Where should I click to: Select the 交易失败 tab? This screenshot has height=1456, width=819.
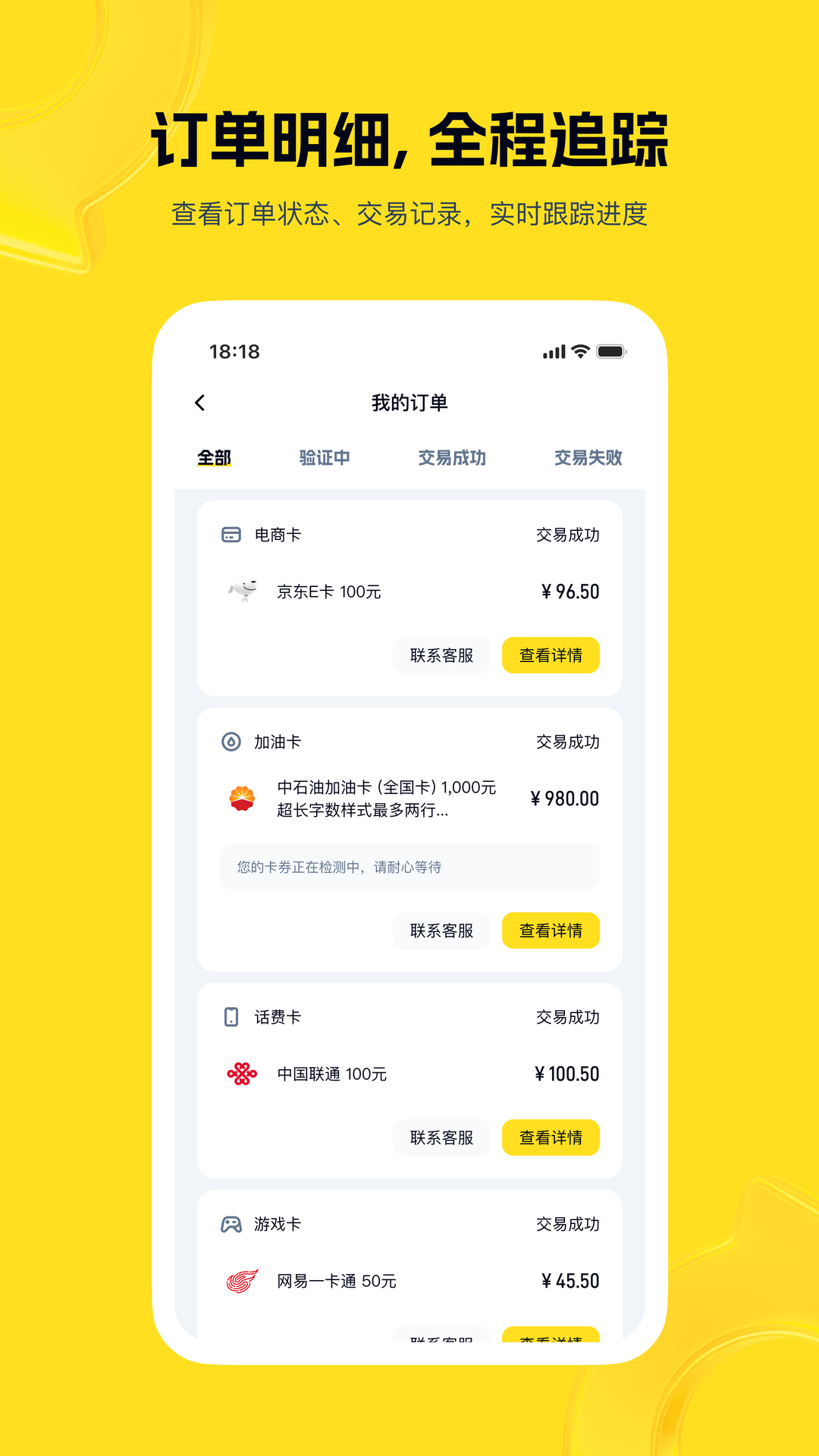tap(589, 457)
